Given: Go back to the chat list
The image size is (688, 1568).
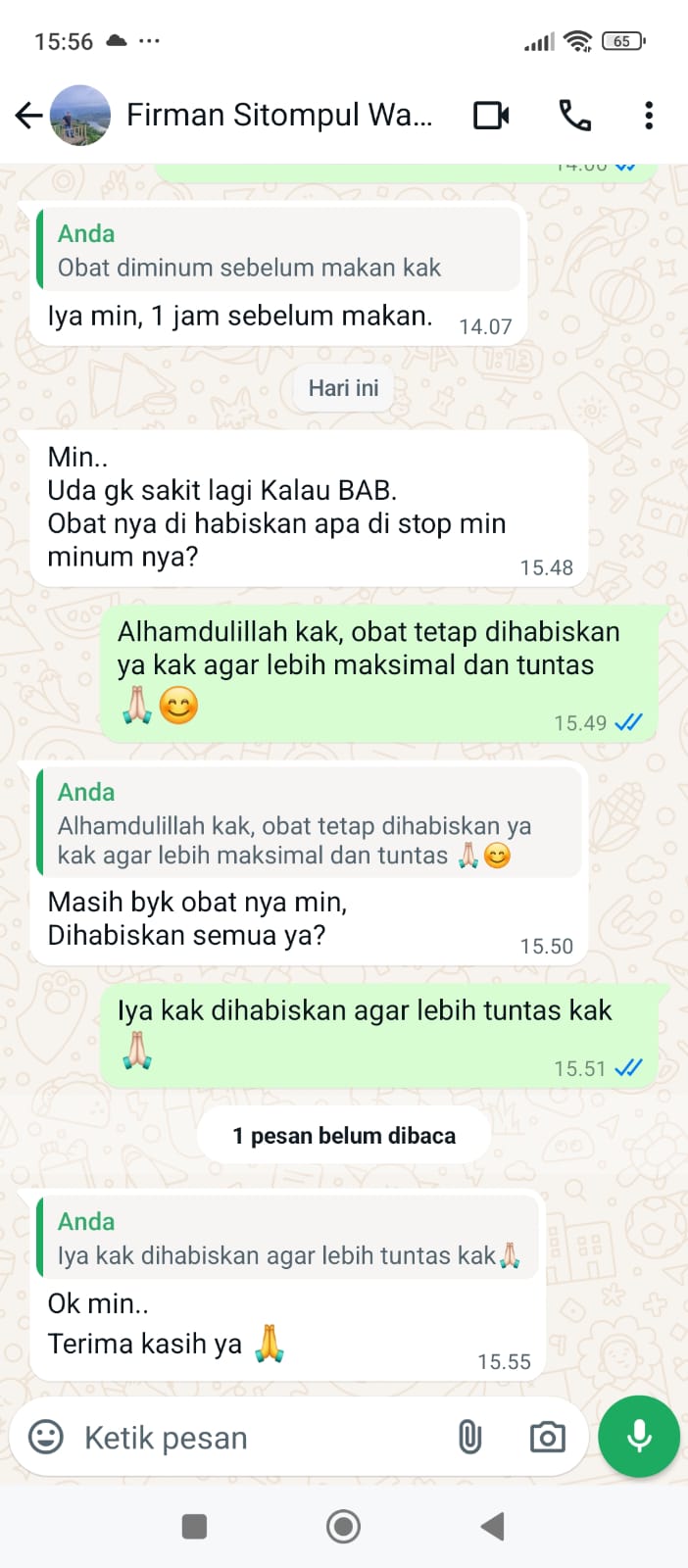Looking at the screenshot, I should (29, 116).
